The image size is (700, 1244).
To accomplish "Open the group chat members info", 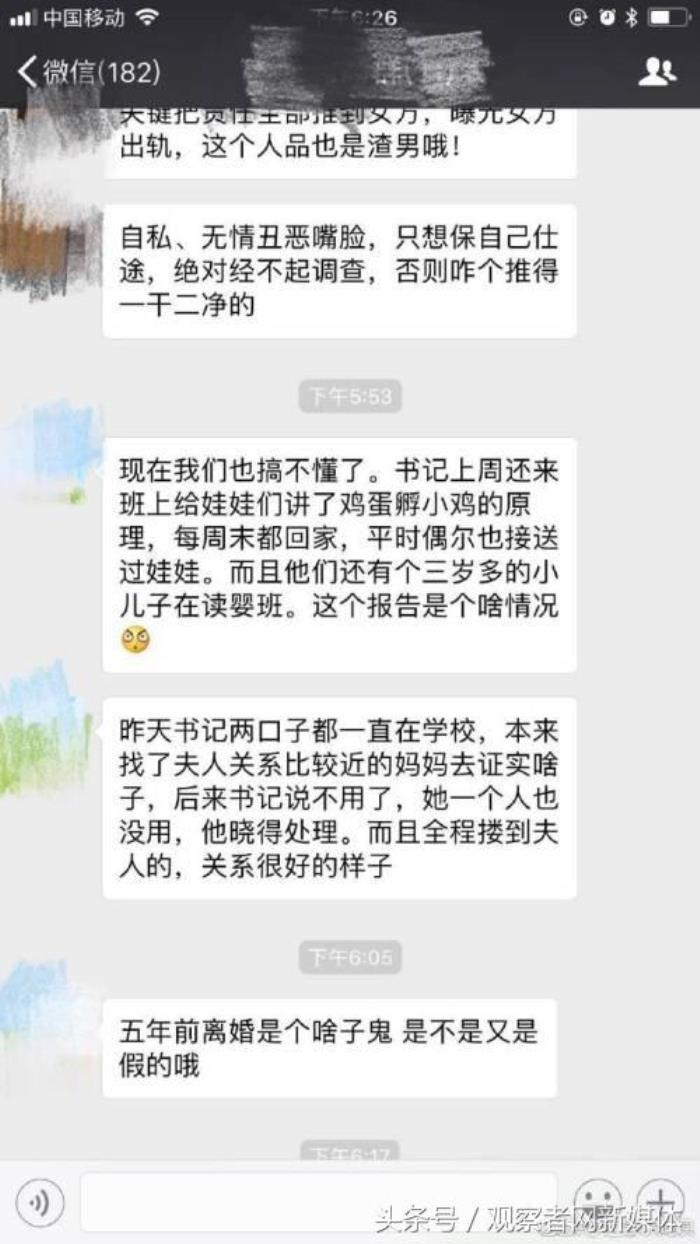I will 656,71.
